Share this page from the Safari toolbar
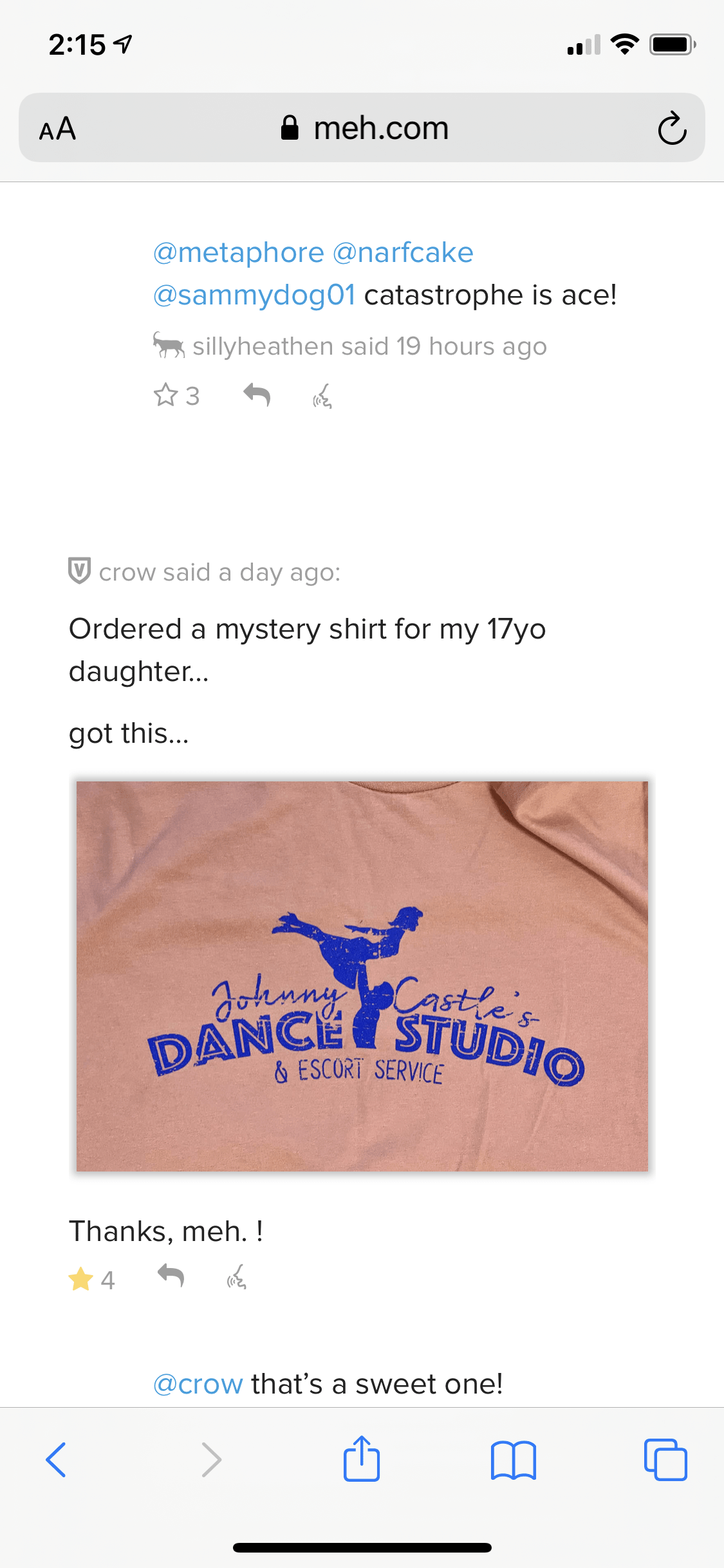This screenshot has width=724, height=1568. coord(362,1459)
